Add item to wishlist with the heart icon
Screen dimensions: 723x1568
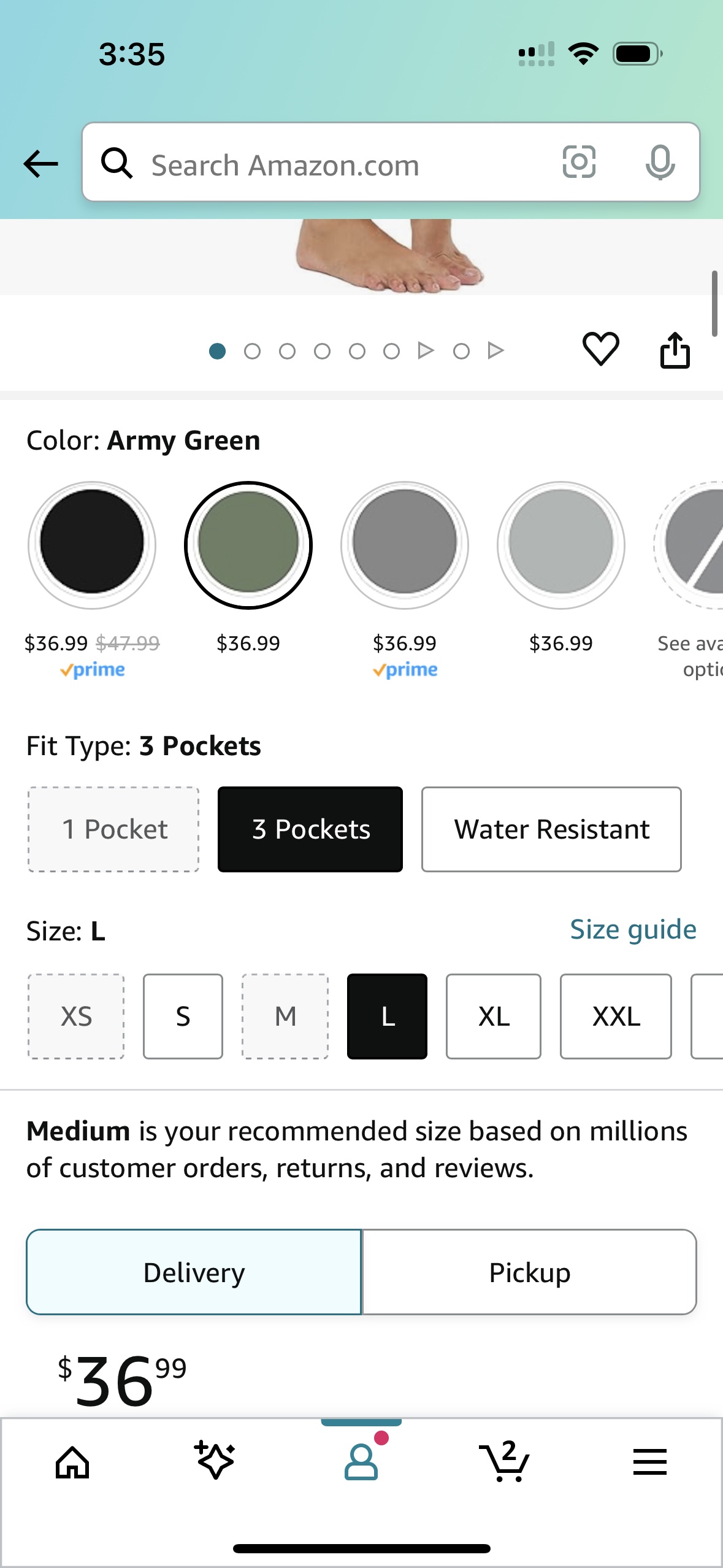coord(600,350)
